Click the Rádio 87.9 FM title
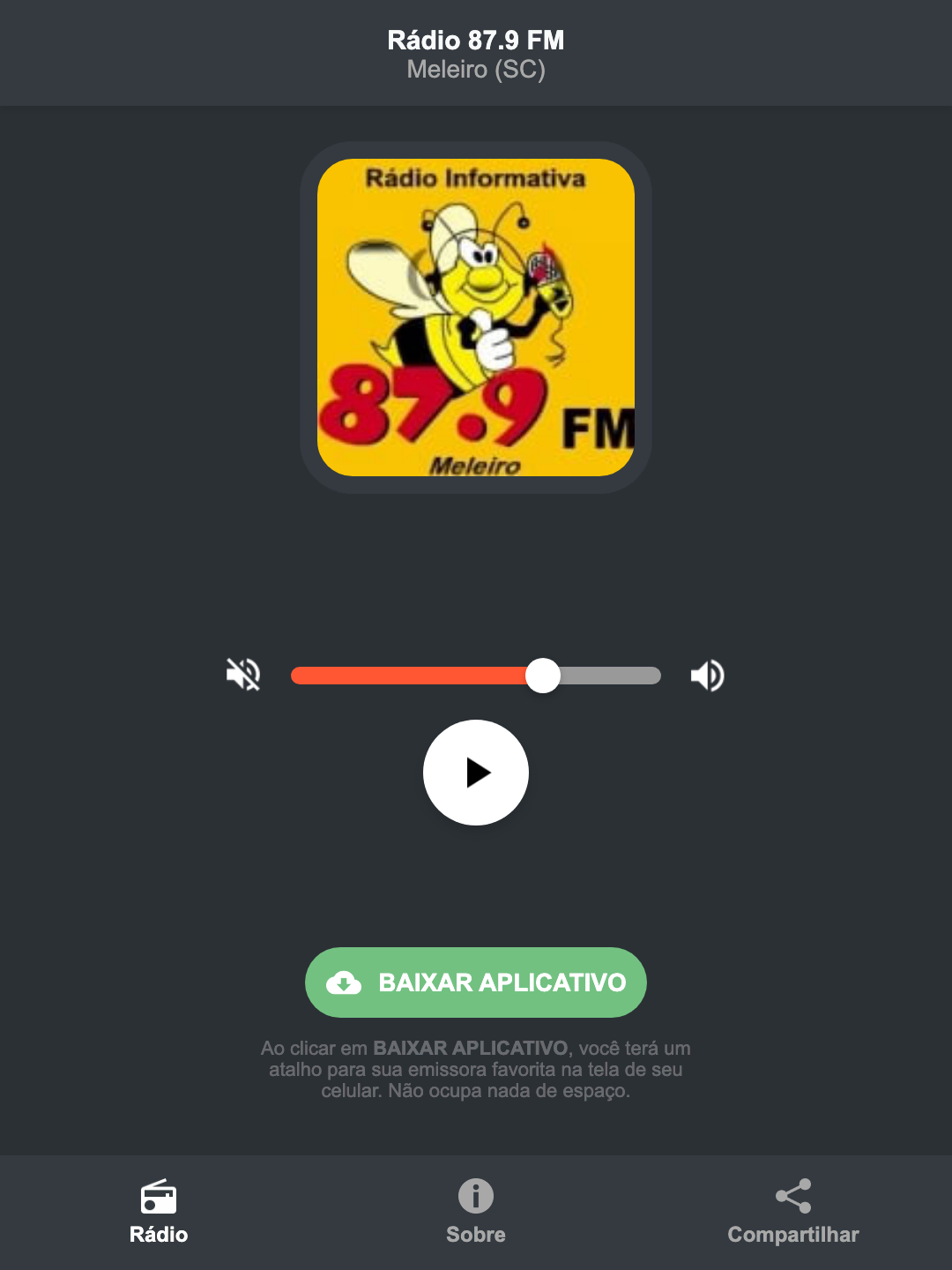The height and width of the screenshot is (1270, 952). [475, 41]
